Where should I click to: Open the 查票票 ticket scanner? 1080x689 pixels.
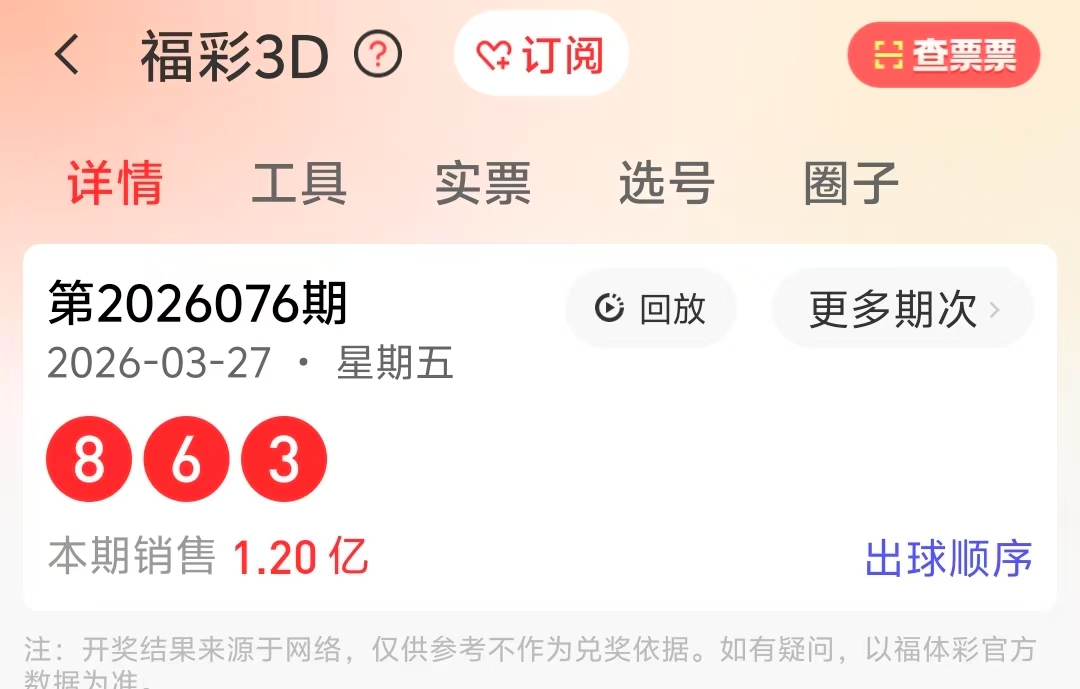944,56
